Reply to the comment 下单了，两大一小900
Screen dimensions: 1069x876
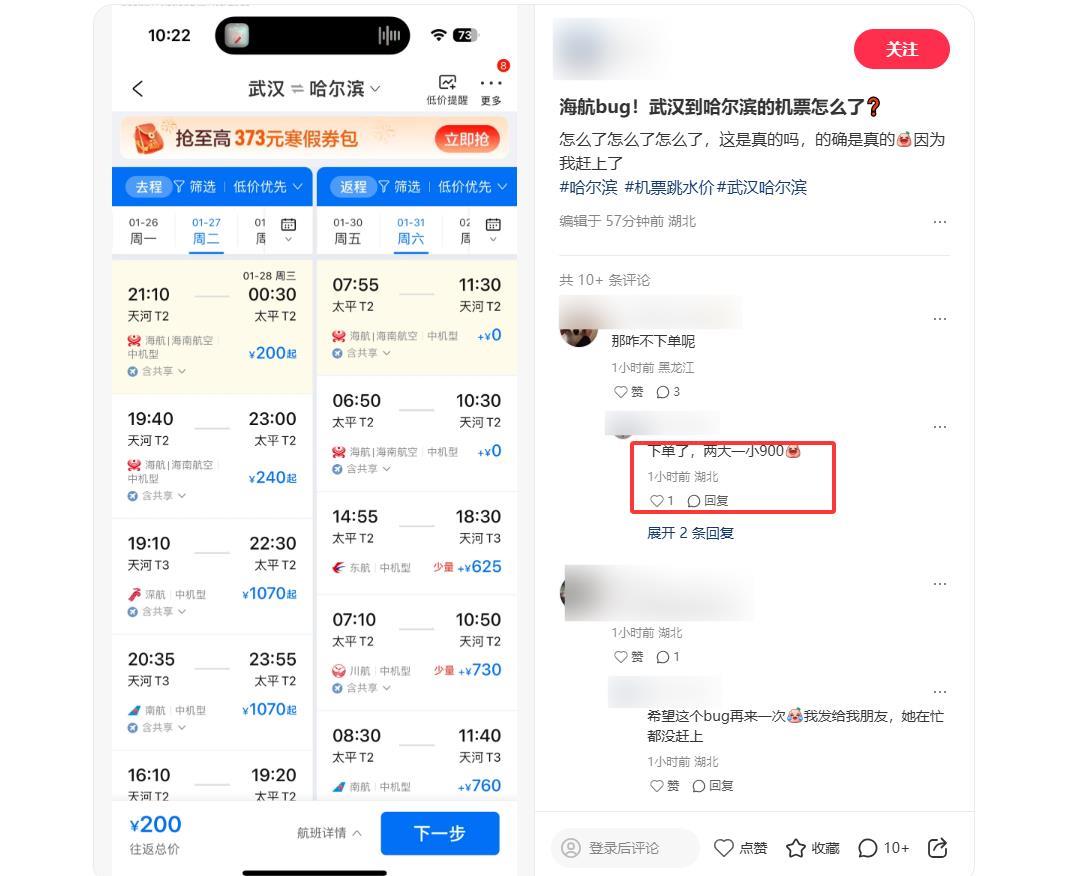[708, 501]
